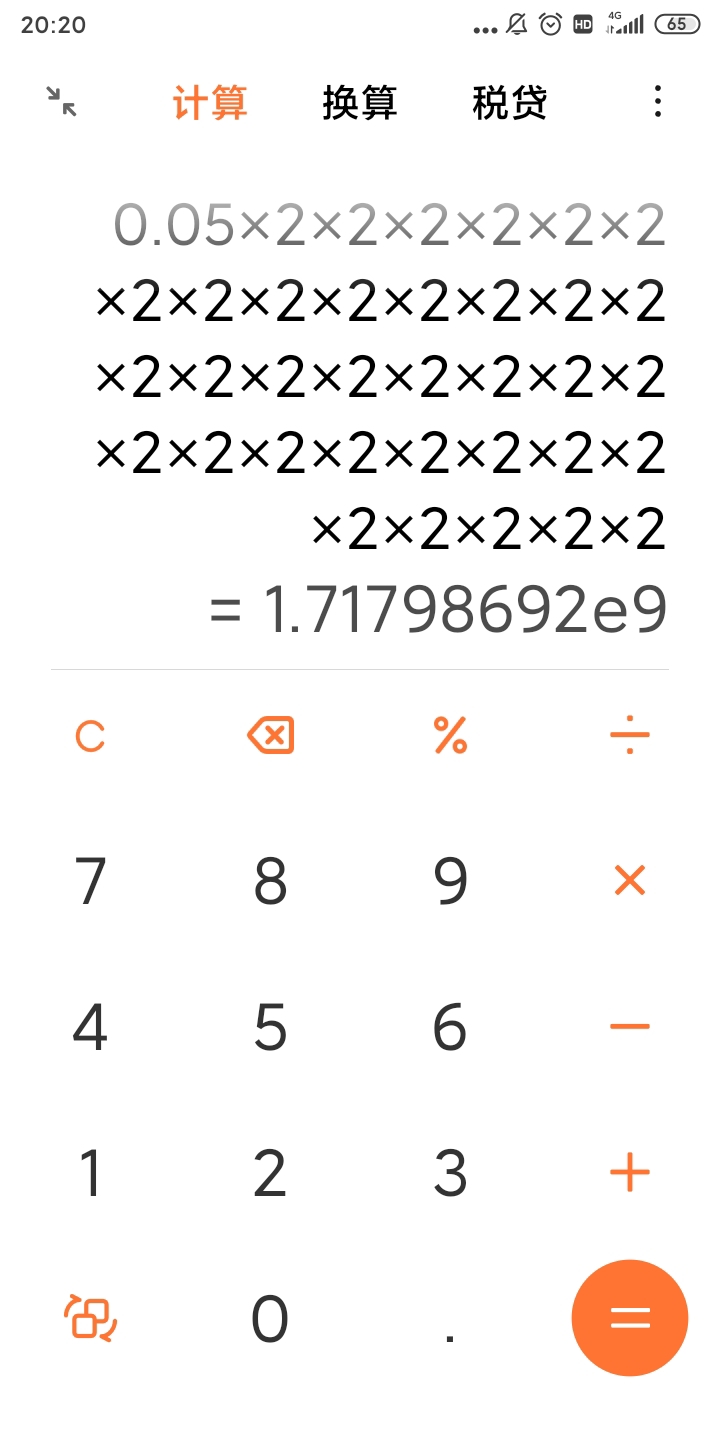
Task: Tap the multiply key
Action: [x=630, y=880]
